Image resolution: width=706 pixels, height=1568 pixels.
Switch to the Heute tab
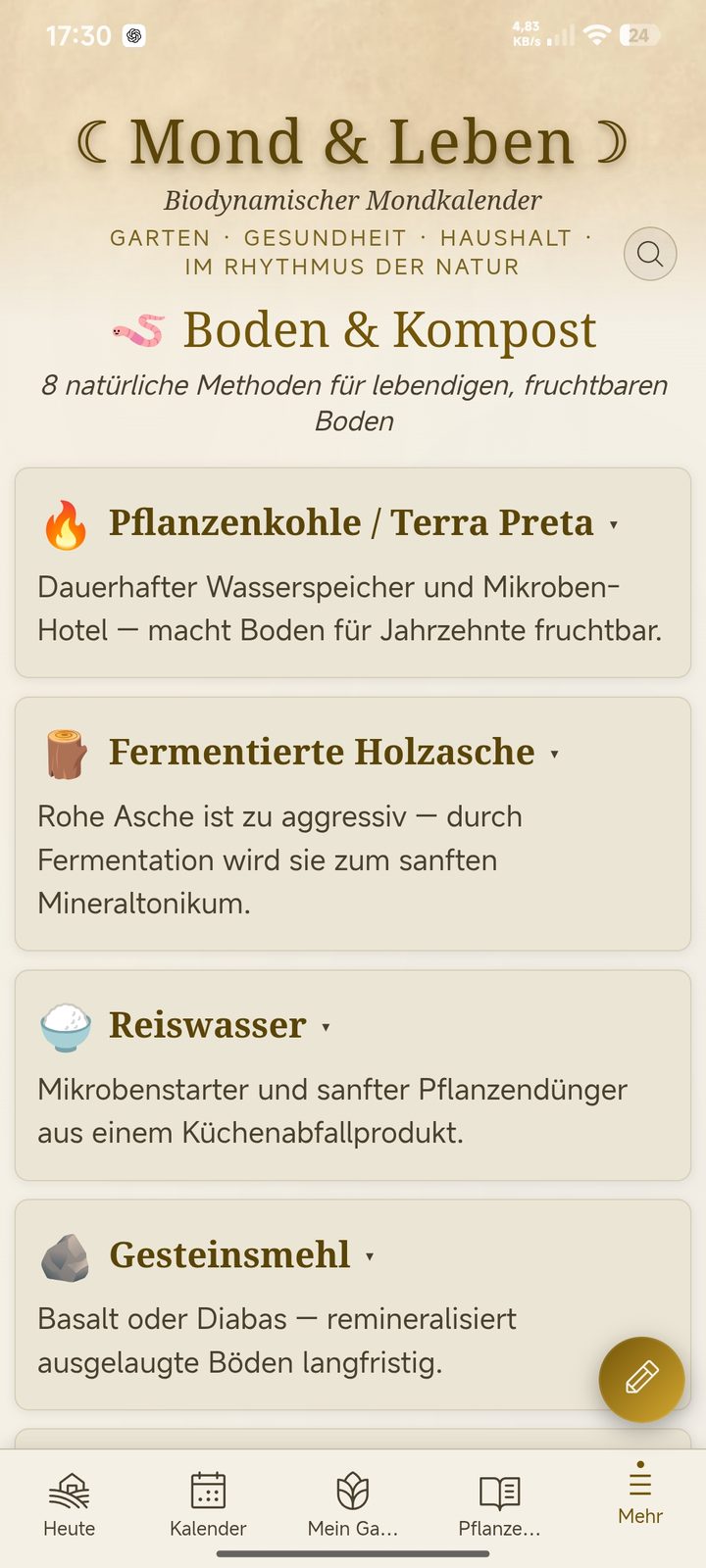click(x=70, y=1505)
